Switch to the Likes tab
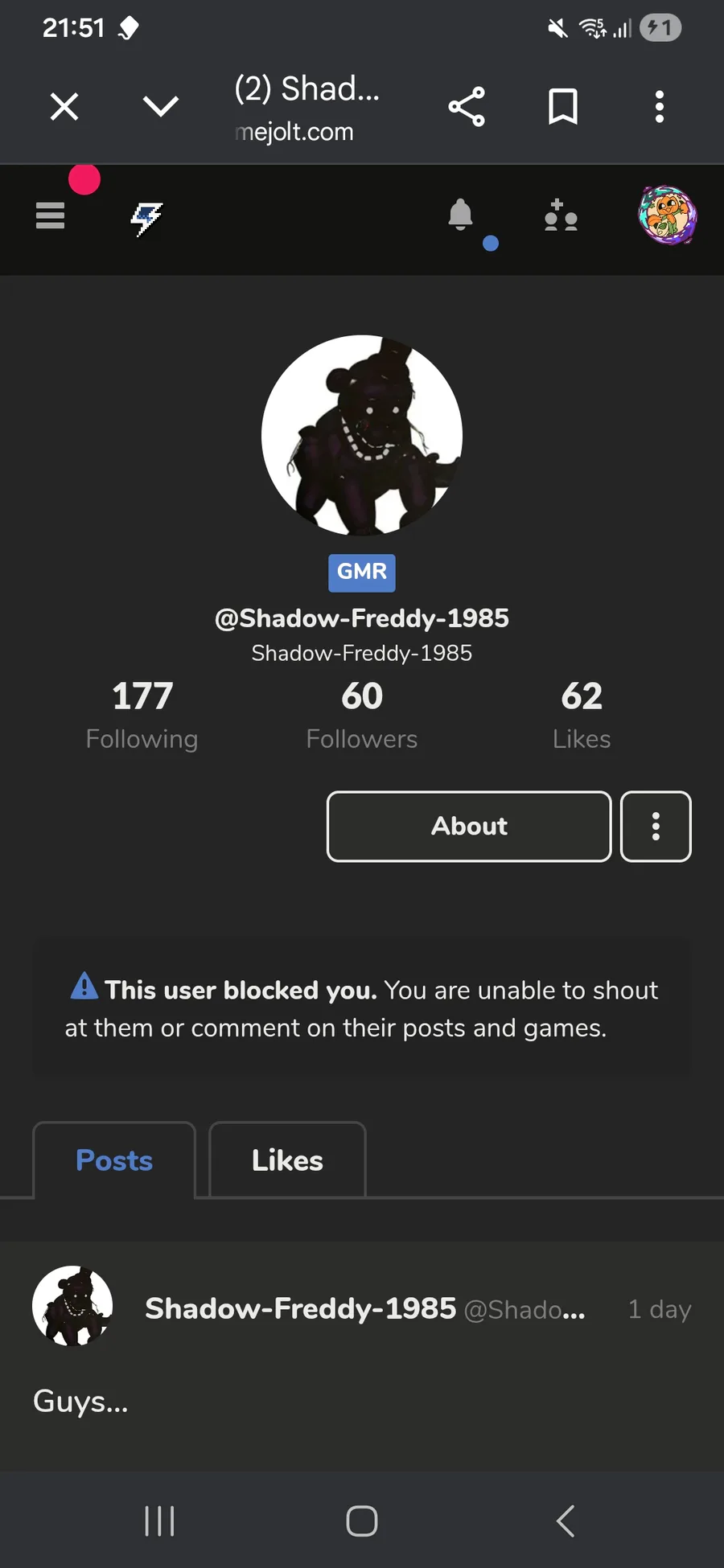724x1568 pixels. [x=287, y=1160]
